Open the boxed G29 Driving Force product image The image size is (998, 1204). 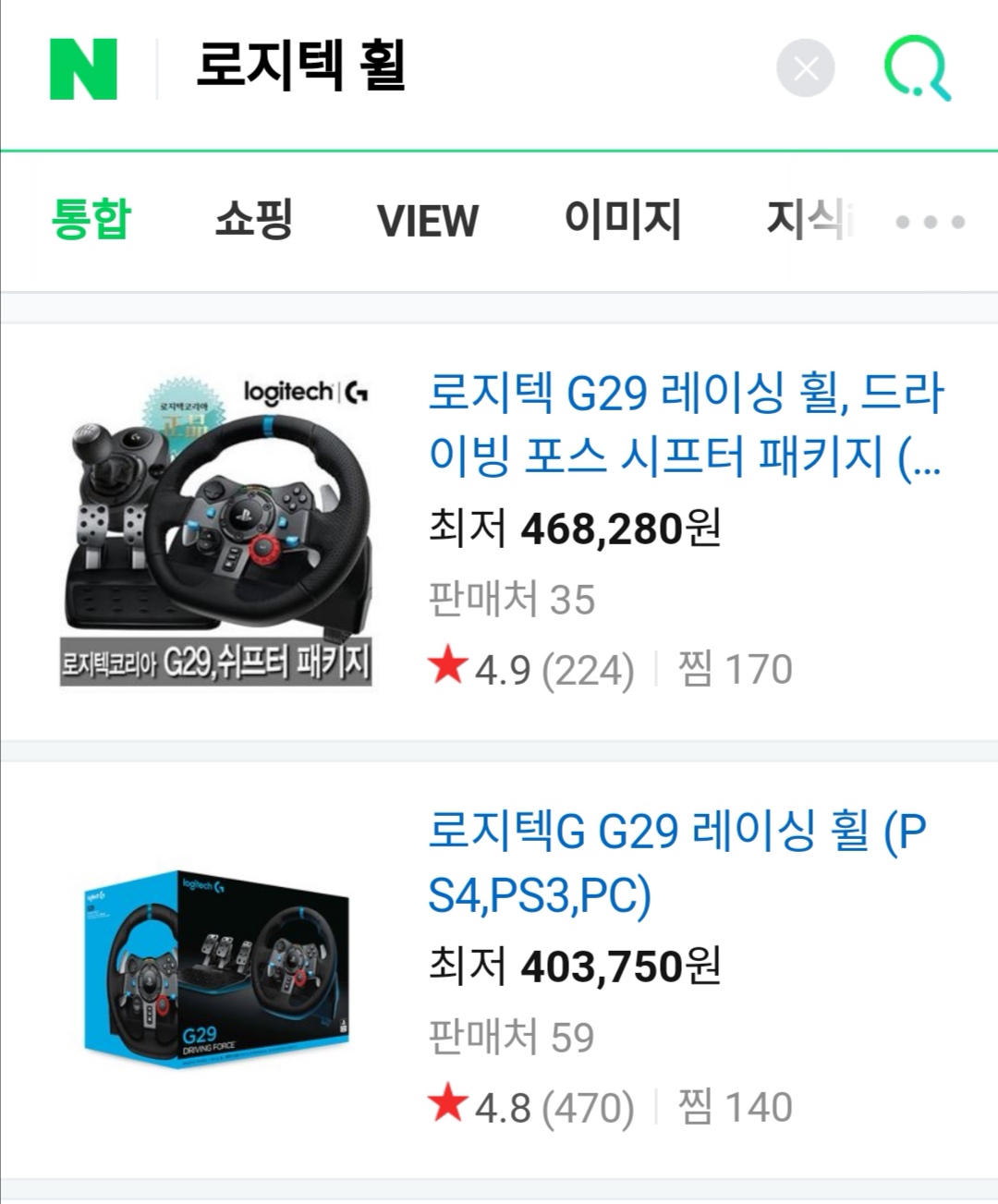tap(216, 969)
